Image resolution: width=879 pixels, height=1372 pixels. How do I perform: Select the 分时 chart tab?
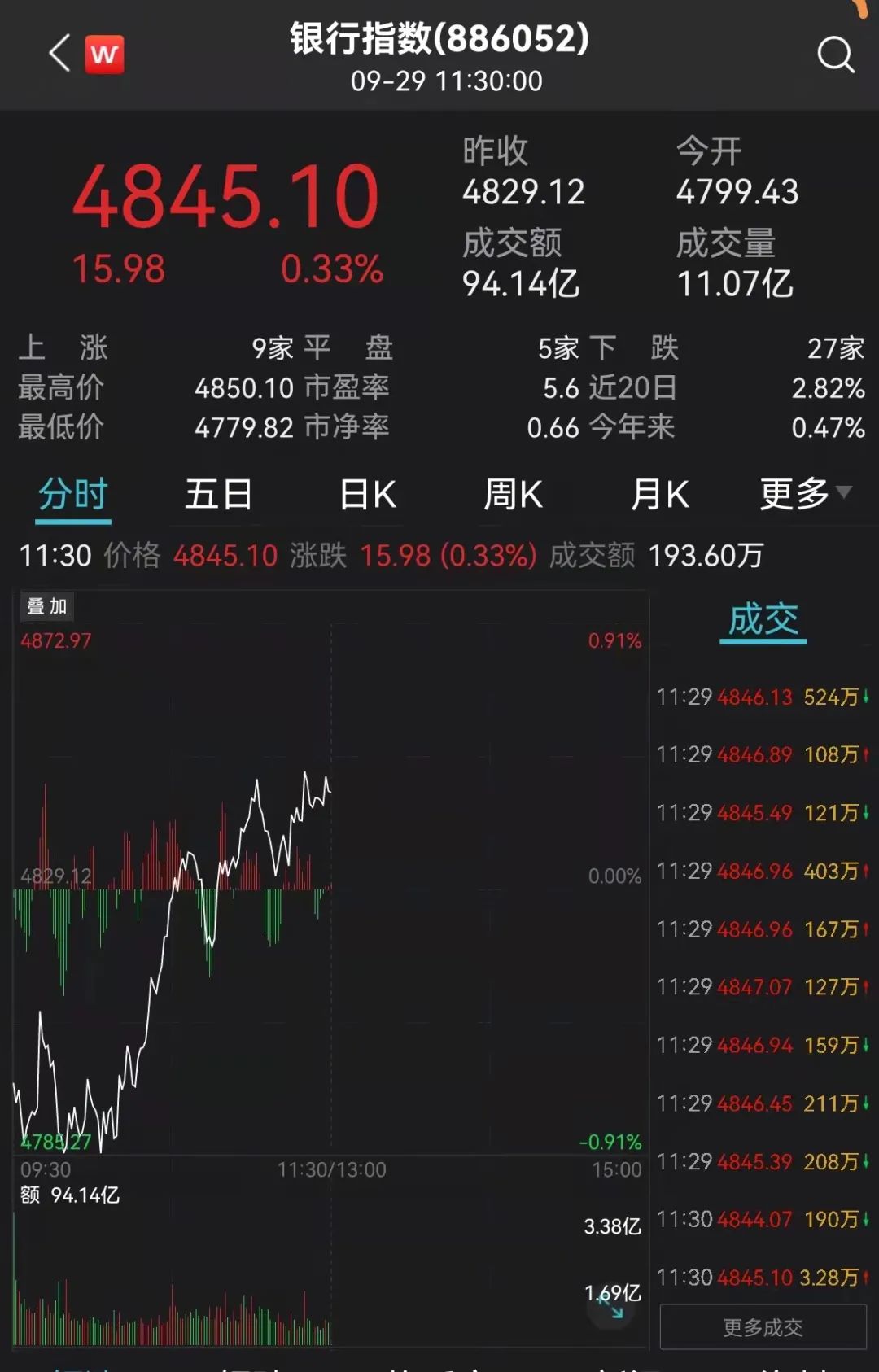pyautogui.click(x=73, y=495)
